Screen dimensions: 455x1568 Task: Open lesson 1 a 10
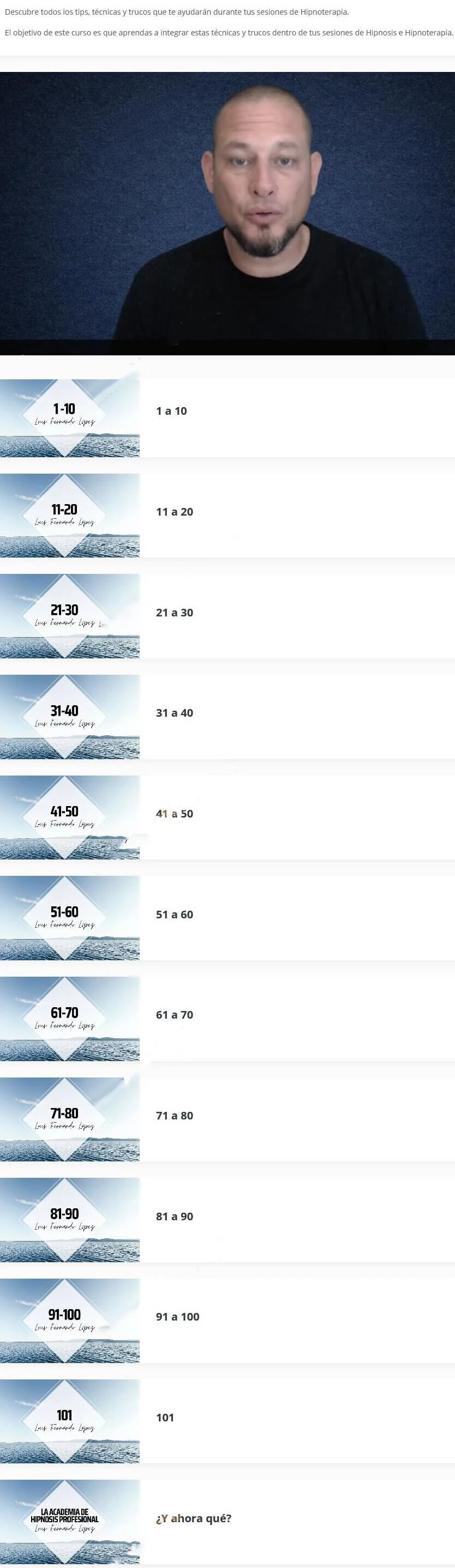coord(171,411)
